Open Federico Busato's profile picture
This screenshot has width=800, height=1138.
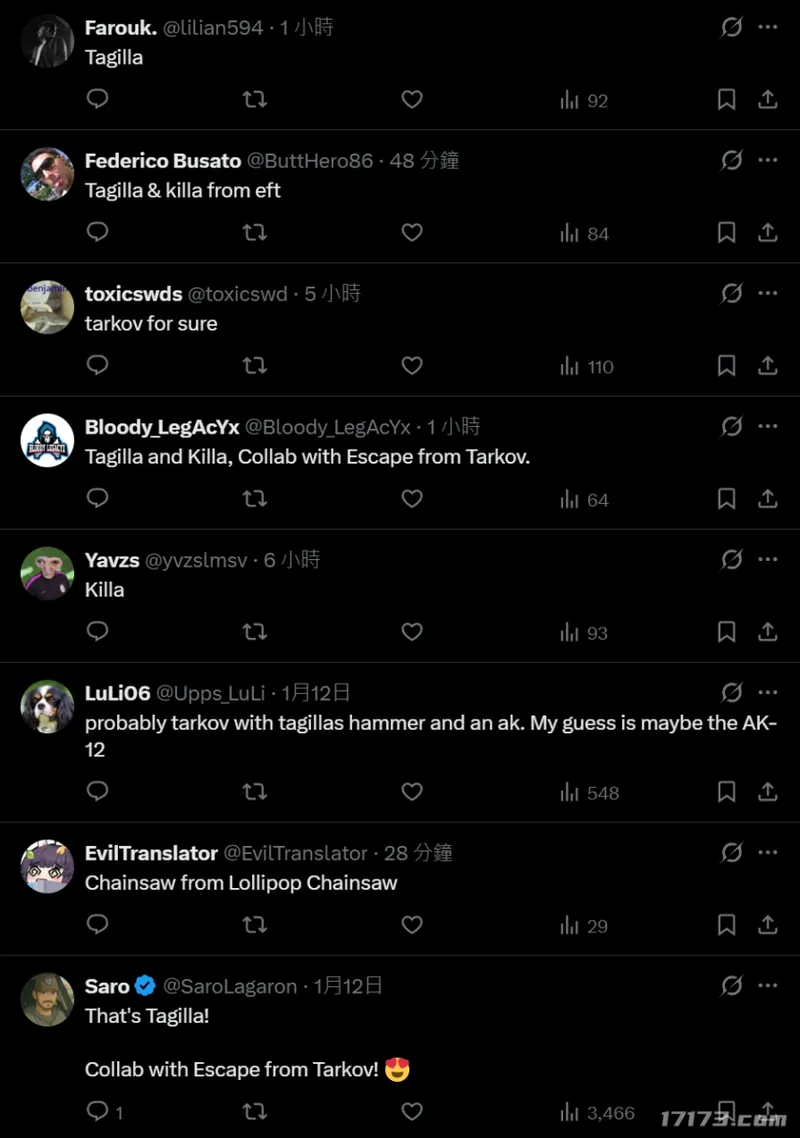tap(47, 174)
